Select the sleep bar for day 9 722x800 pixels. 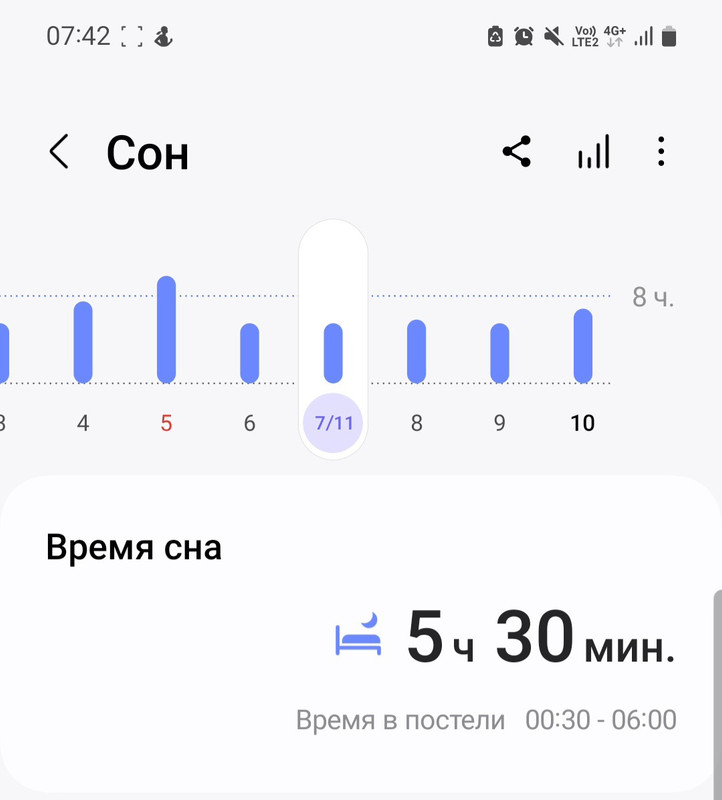pyautogui.click(x=499, y=353)
